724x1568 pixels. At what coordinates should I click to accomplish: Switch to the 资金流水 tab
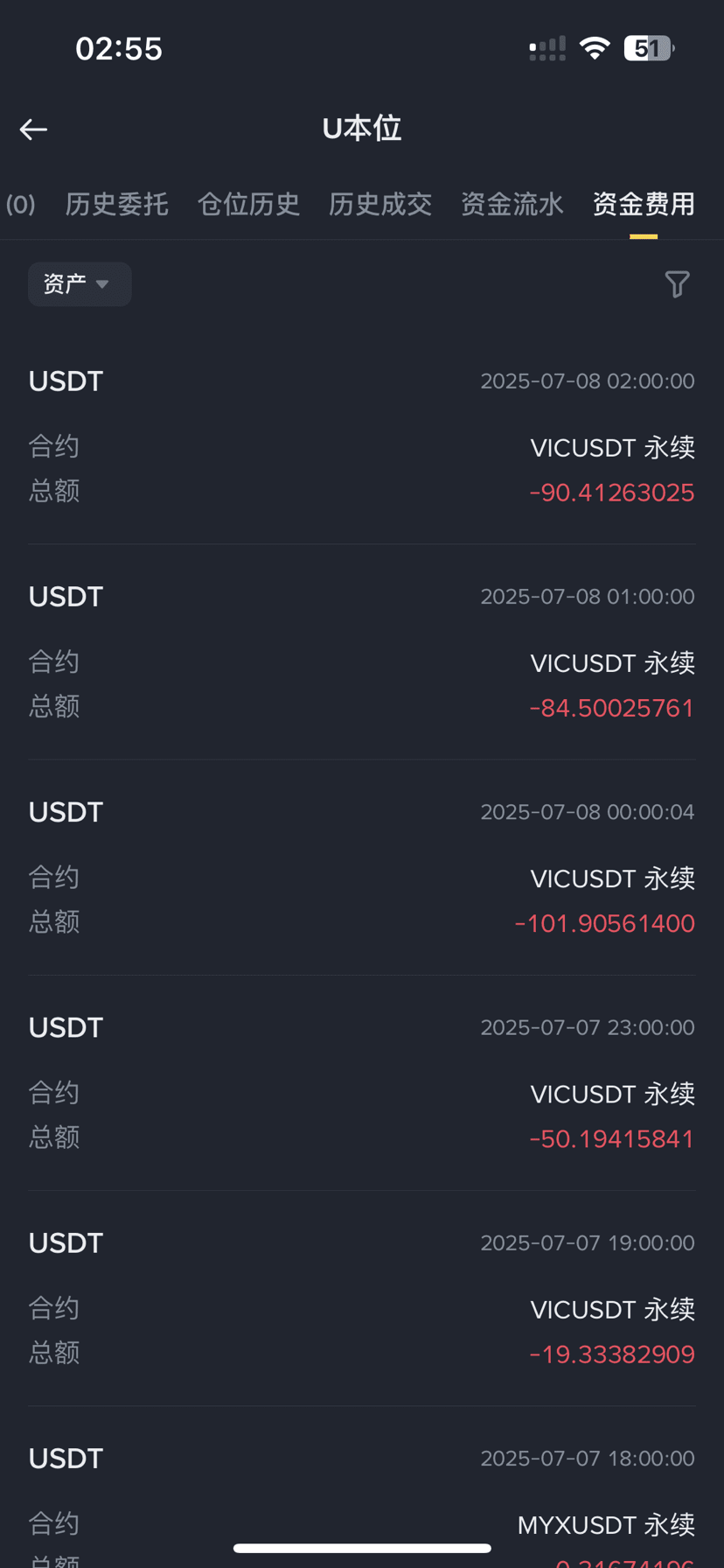coord(512,205)
